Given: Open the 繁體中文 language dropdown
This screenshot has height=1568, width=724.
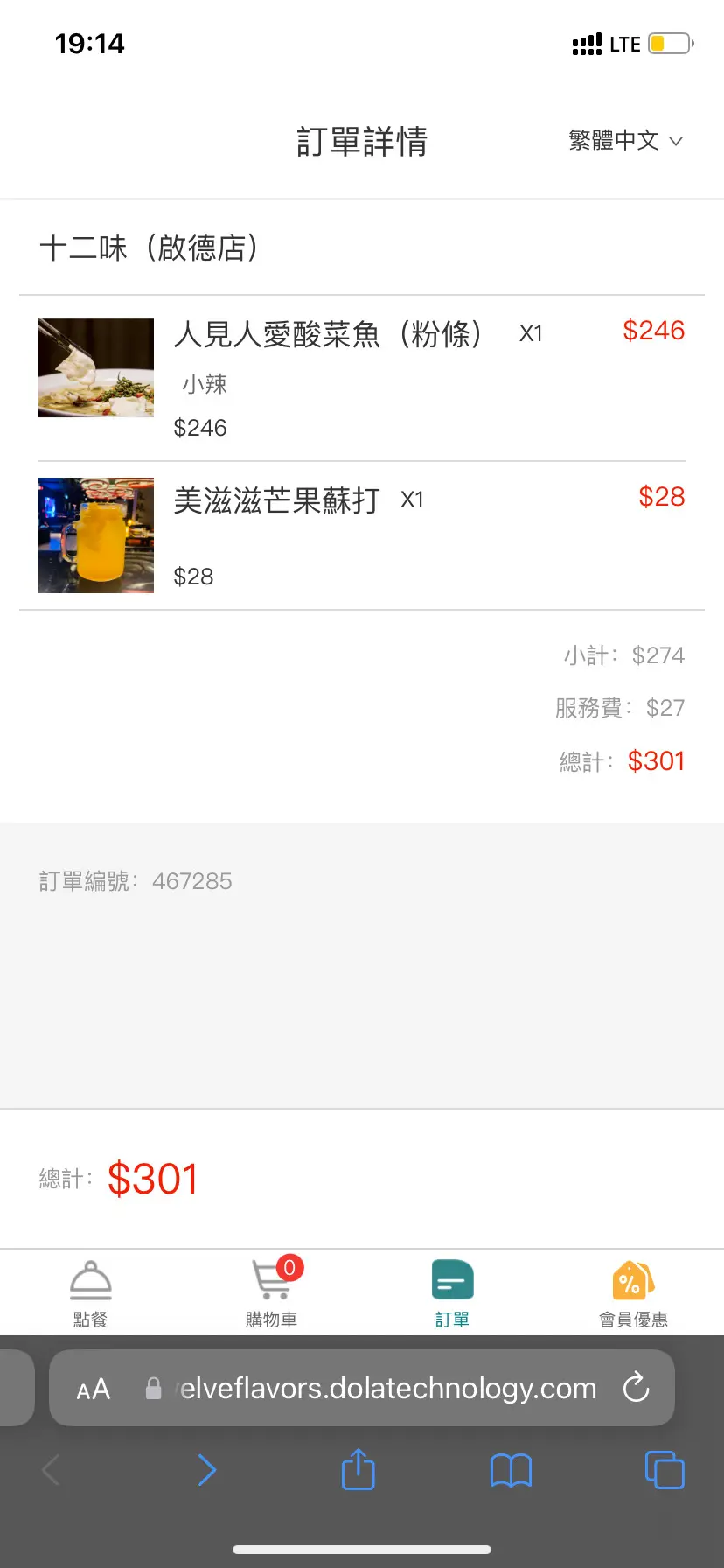Looking at the screenshot, I should (x=625, y=141).
